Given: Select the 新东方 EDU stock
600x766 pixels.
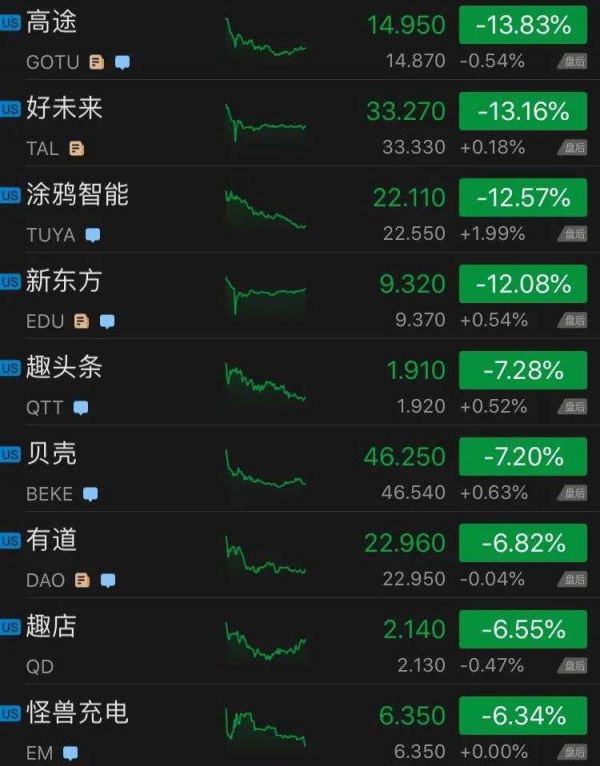Looking at the screenshot, I should coord(64,282).
